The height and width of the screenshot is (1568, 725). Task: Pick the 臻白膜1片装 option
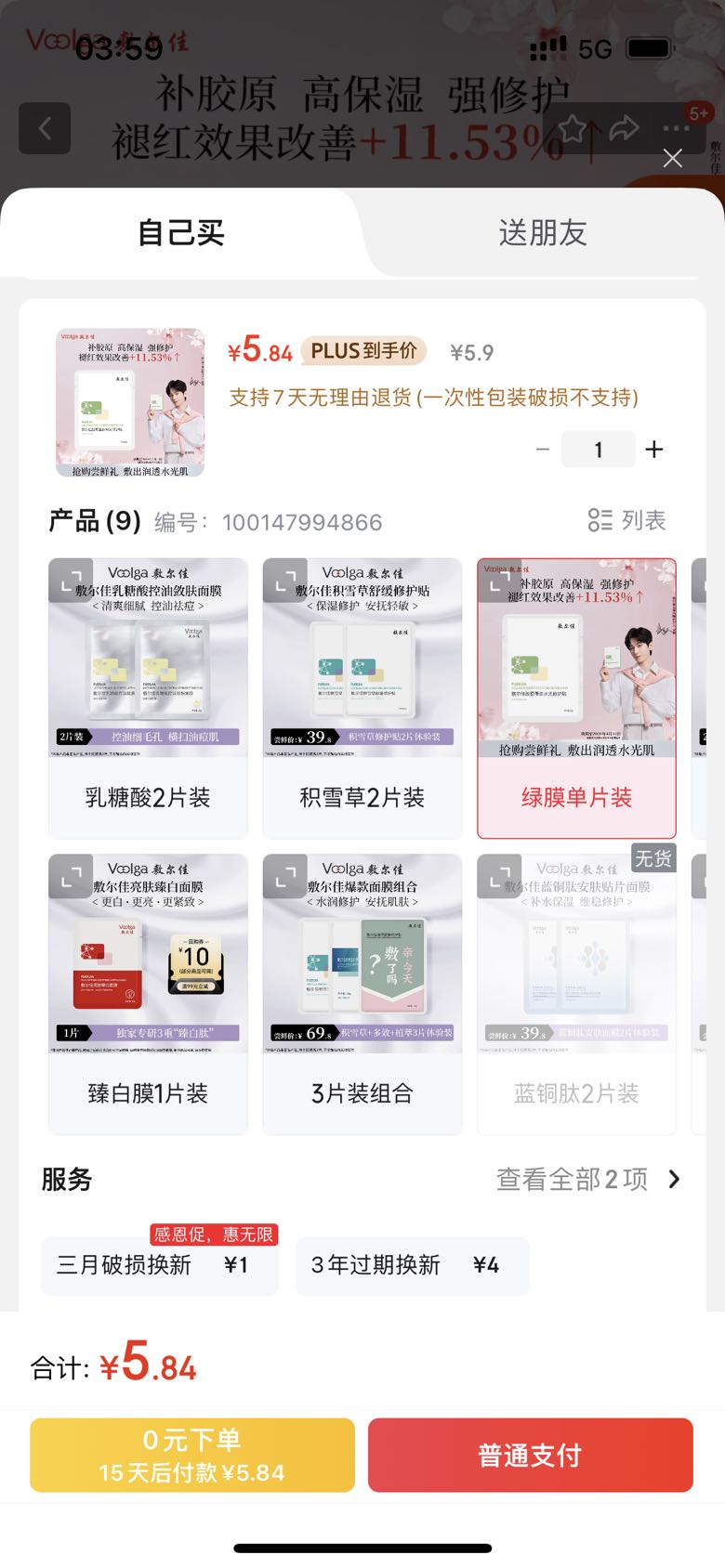[148, 1092]
